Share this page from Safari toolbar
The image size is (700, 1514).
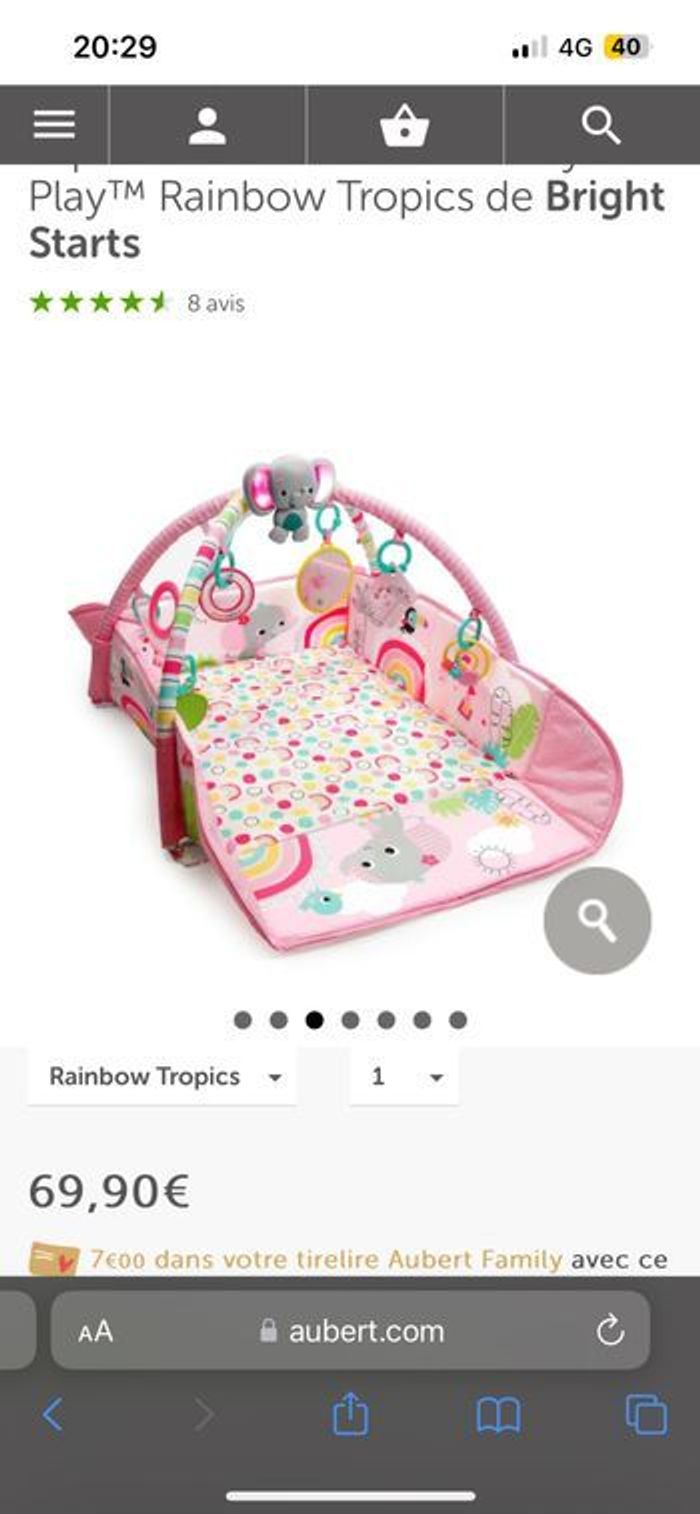click(350, 1414)
